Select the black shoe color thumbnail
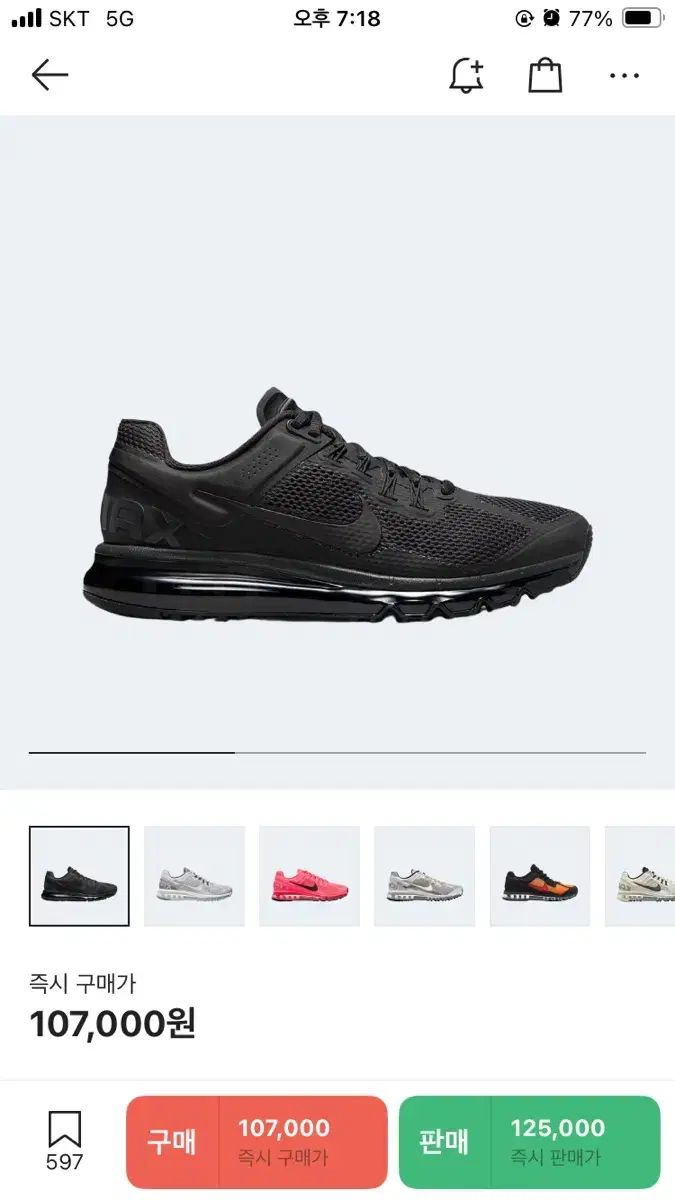The height and width of the screenshot is (1200, 675). [79, 876]
